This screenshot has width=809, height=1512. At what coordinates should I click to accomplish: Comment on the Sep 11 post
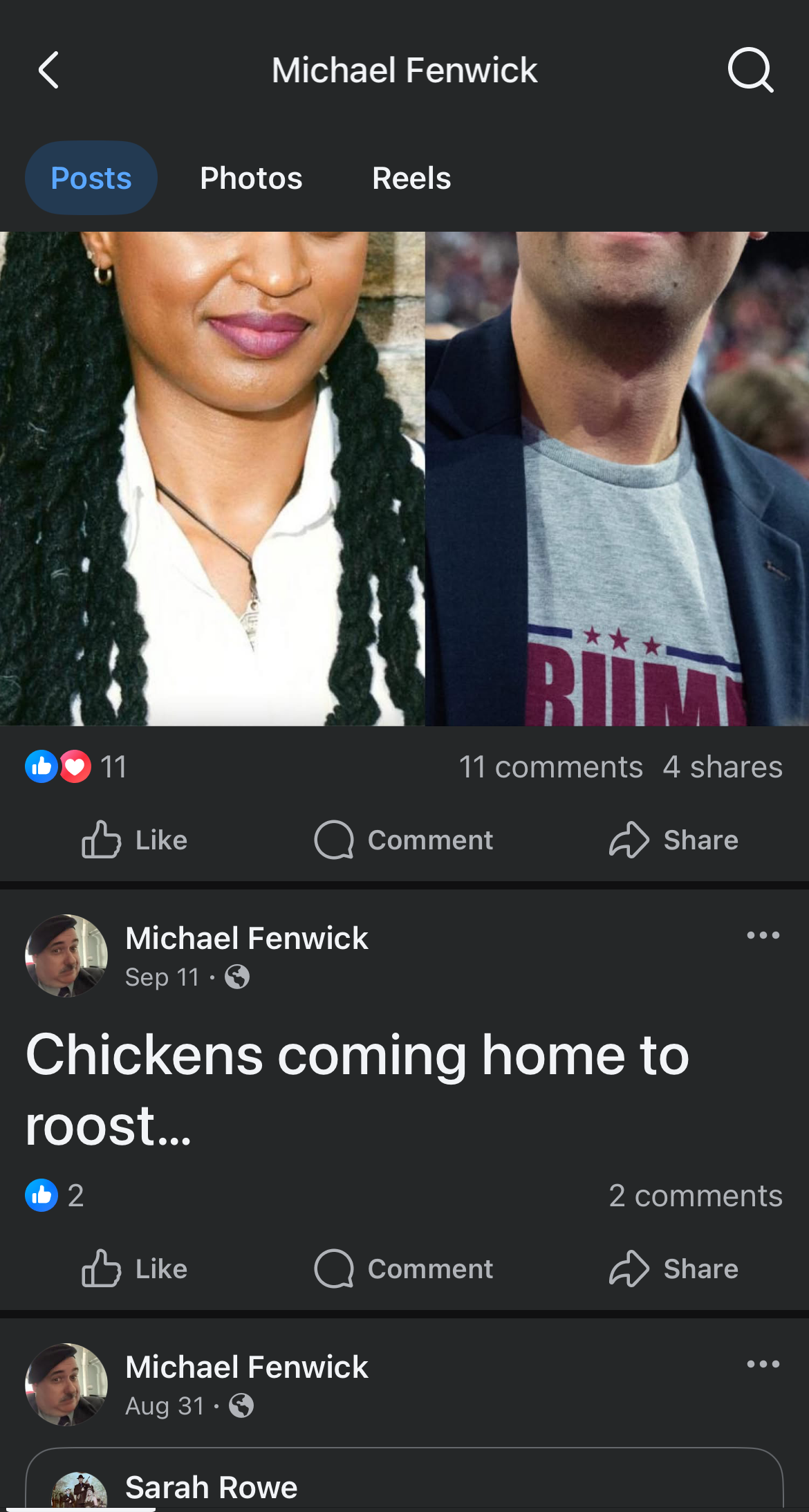coord(404,1269)
